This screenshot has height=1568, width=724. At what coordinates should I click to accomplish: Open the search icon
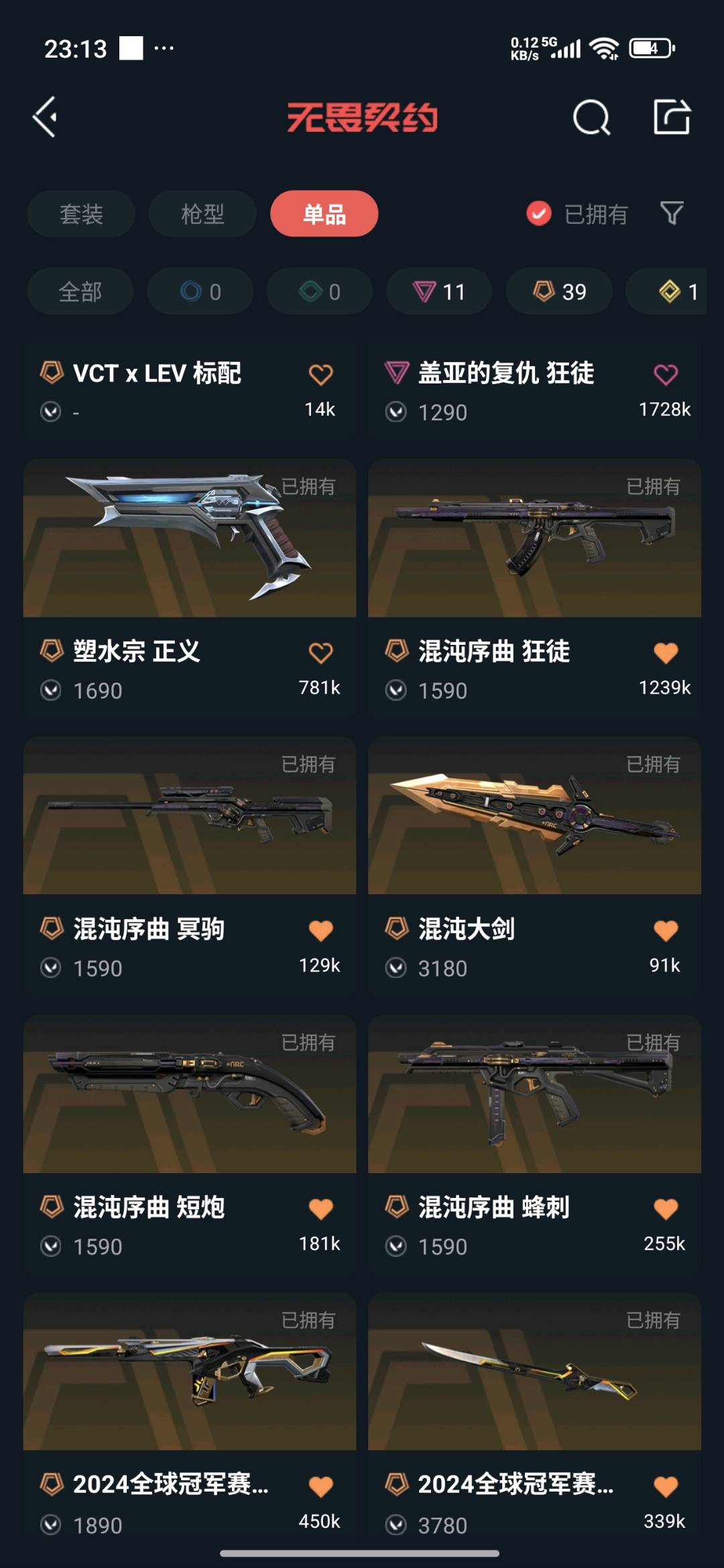click(591, 118)
